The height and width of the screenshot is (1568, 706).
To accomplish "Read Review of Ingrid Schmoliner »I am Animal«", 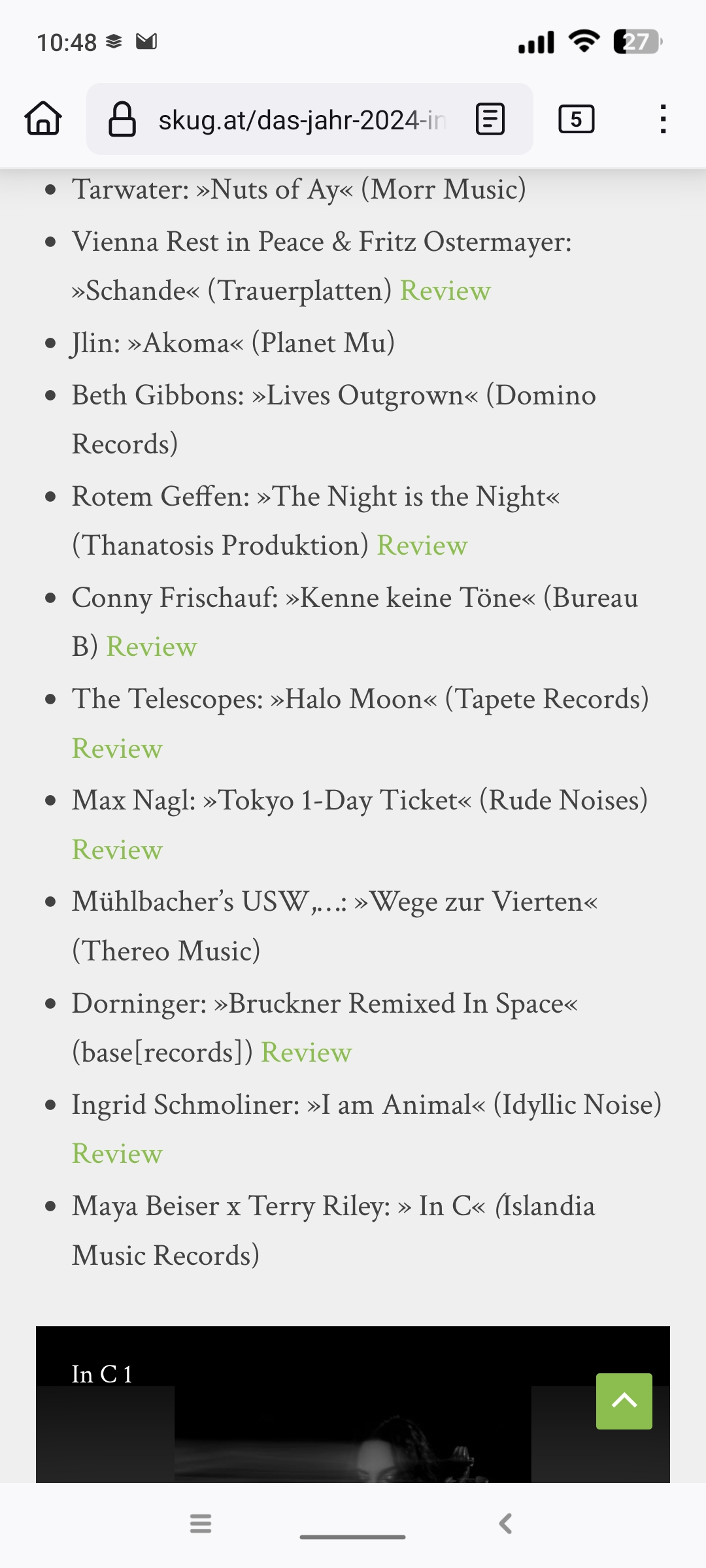I will [x=117, y=1154].
